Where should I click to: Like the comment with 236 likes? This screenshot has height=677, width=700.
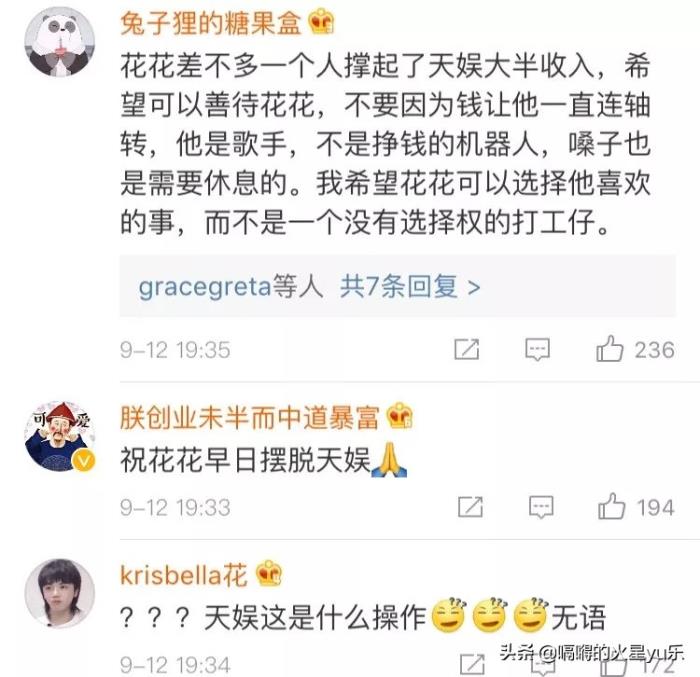pyautogui.click(x=611, y=349)
